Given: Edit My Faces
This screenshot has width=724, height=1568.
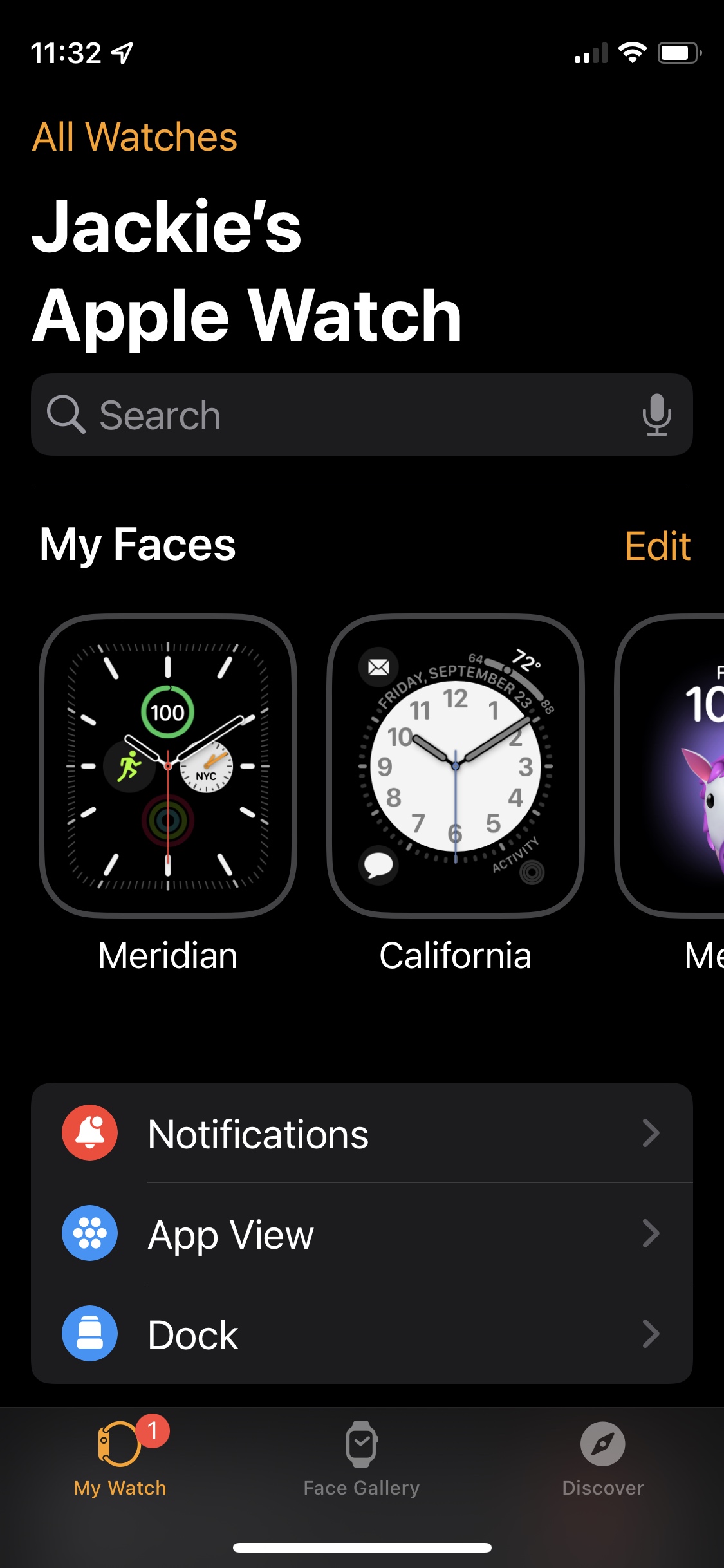Looking at the screenshot, I should [657, 546].
